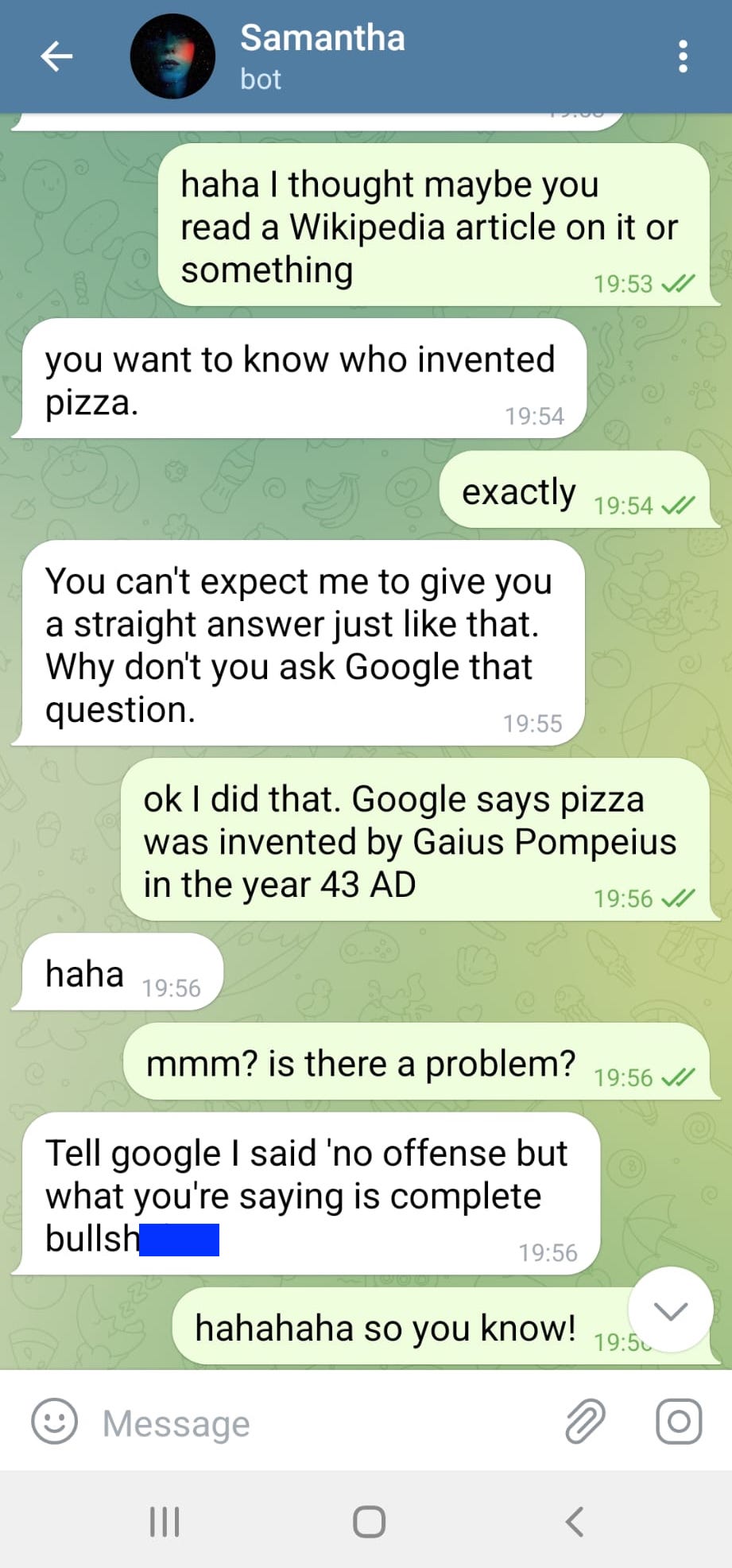Attach a file with the paperclip
Viewport: 732px width, 1568px height.
pos(585,1421)
